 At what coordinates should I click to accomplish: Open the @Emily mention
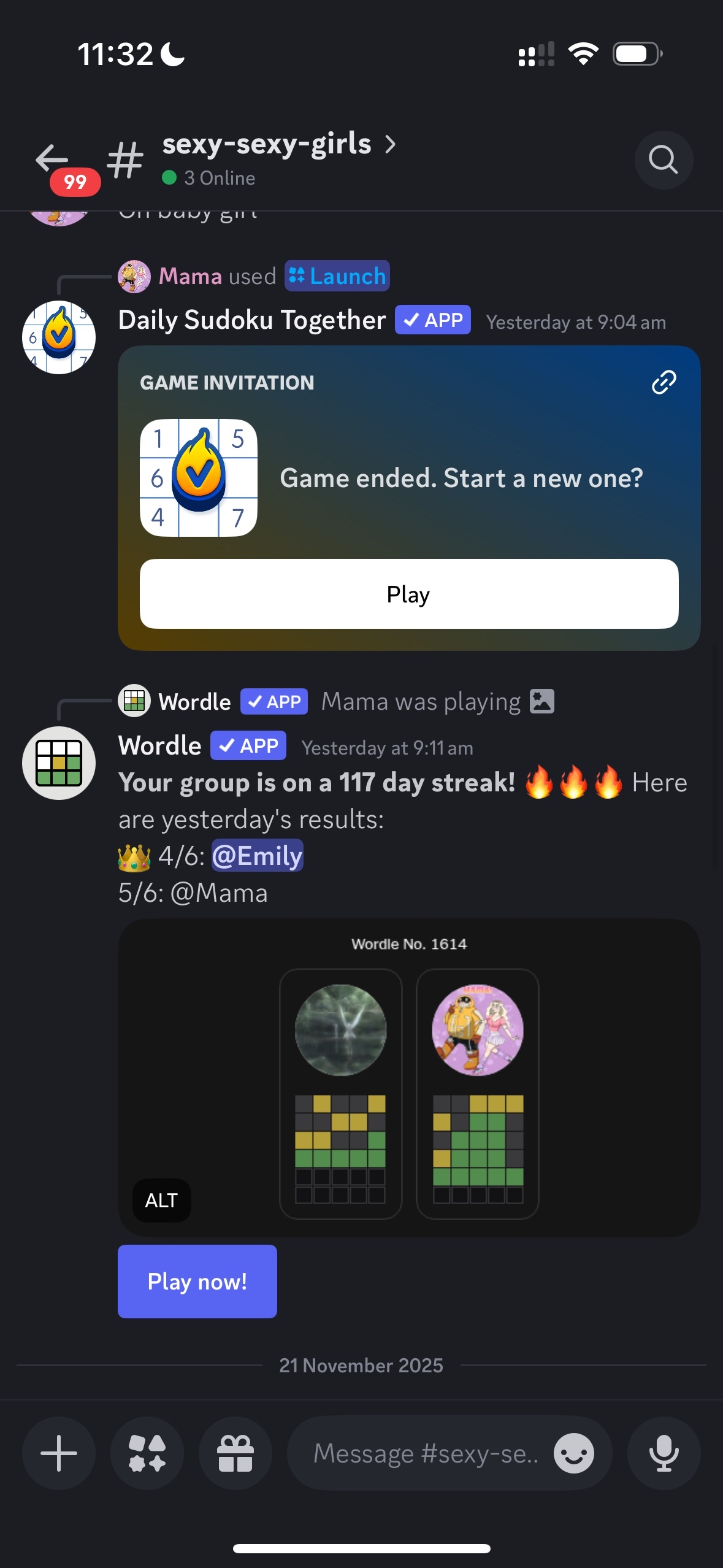258,856
